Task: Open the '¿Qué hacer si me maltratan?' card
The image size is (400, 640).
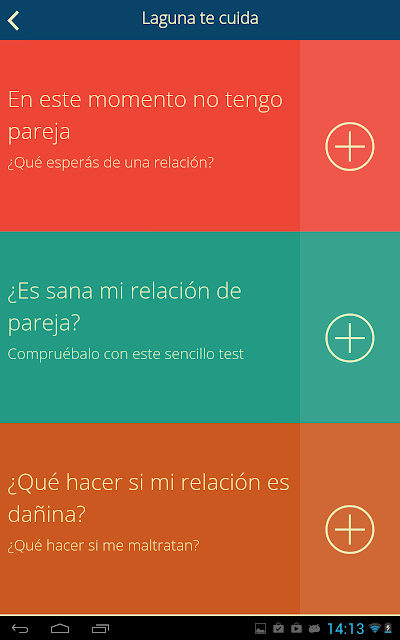Action: point(150,518)
